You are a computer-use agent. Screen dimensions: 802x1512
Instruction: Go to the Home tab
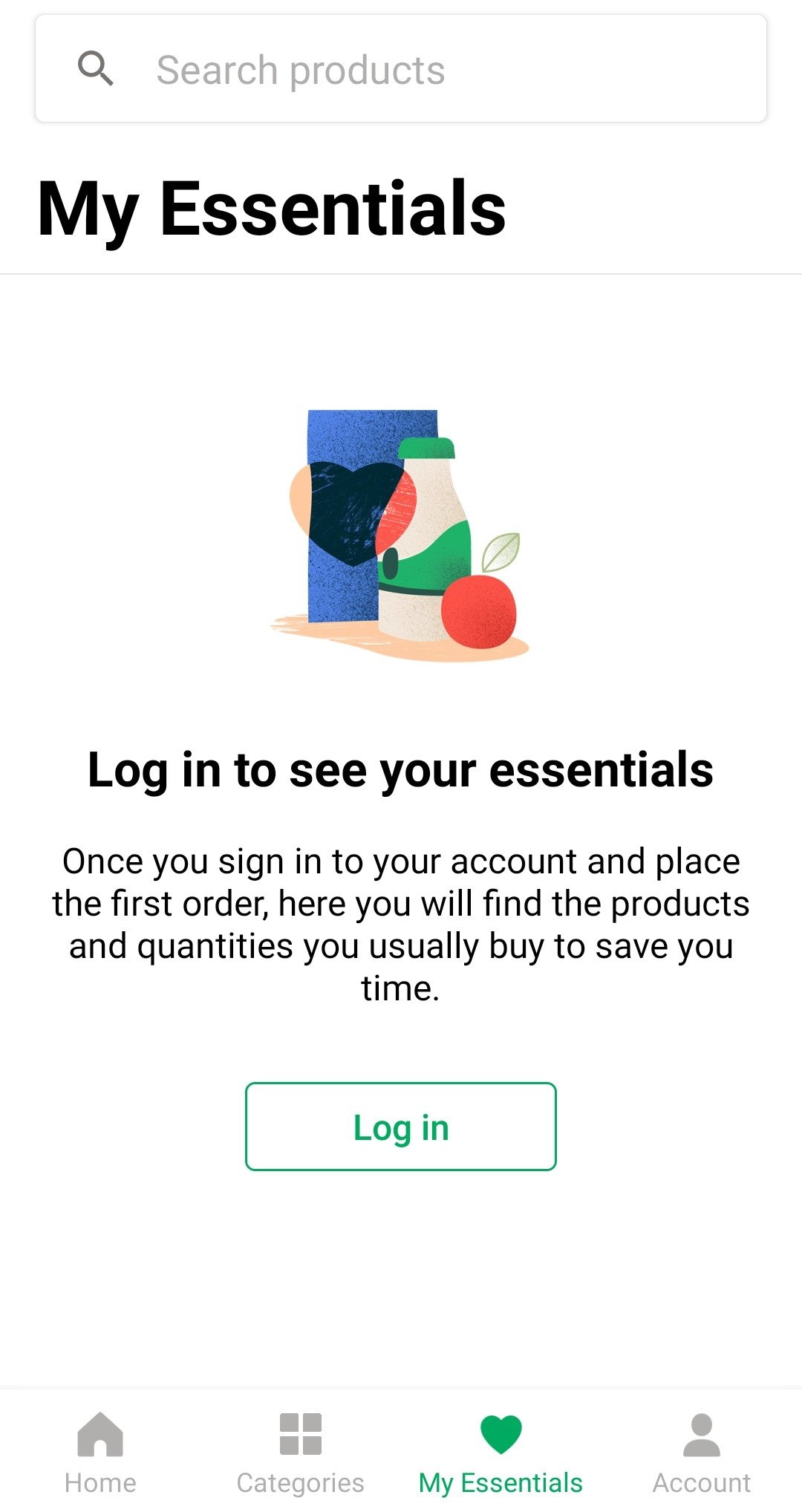coord(100,1453)
